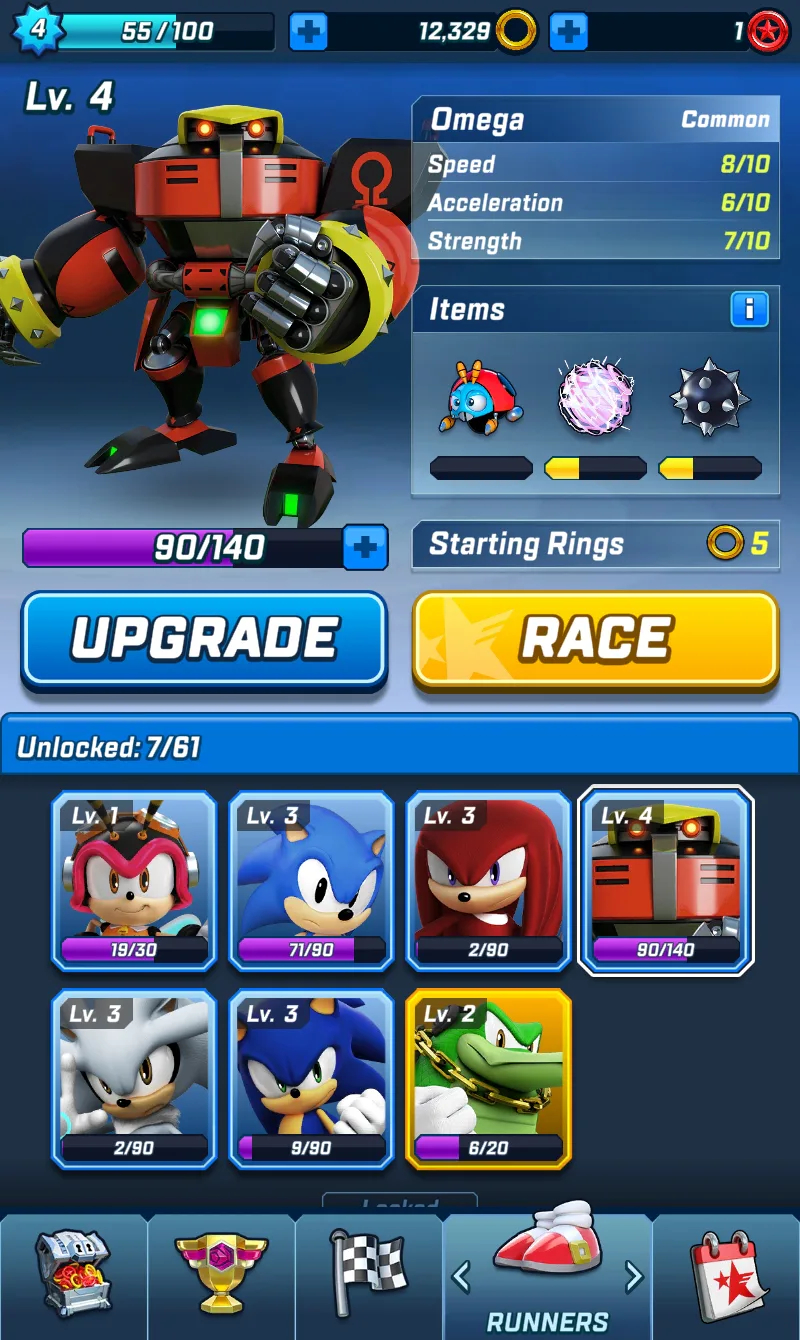Tap the left arrow beside Runners
This screenshot has width=800, height=1340.
pos(461,1276)
